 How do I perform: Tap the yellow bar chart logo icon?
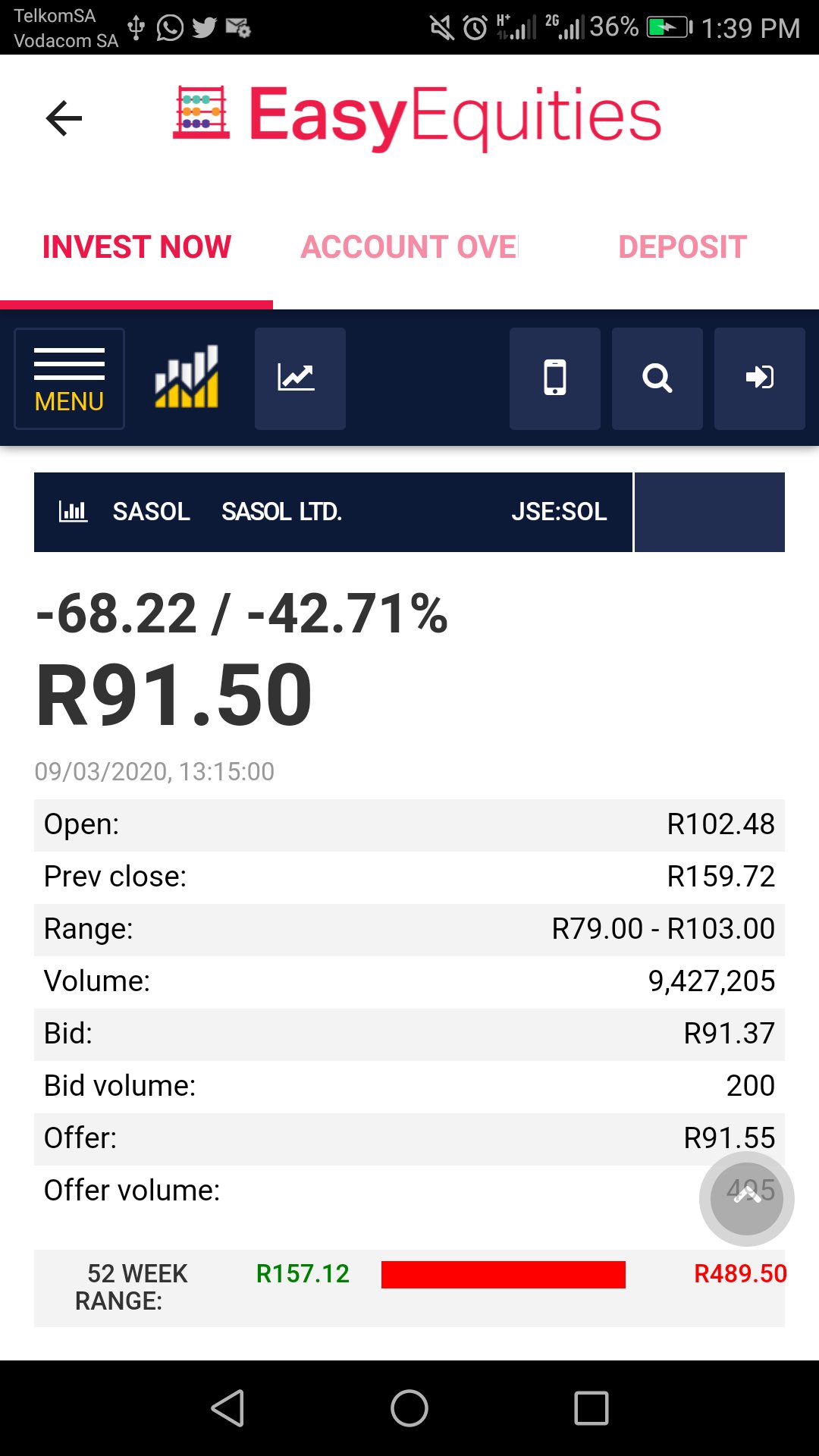(x=187, y=377)
